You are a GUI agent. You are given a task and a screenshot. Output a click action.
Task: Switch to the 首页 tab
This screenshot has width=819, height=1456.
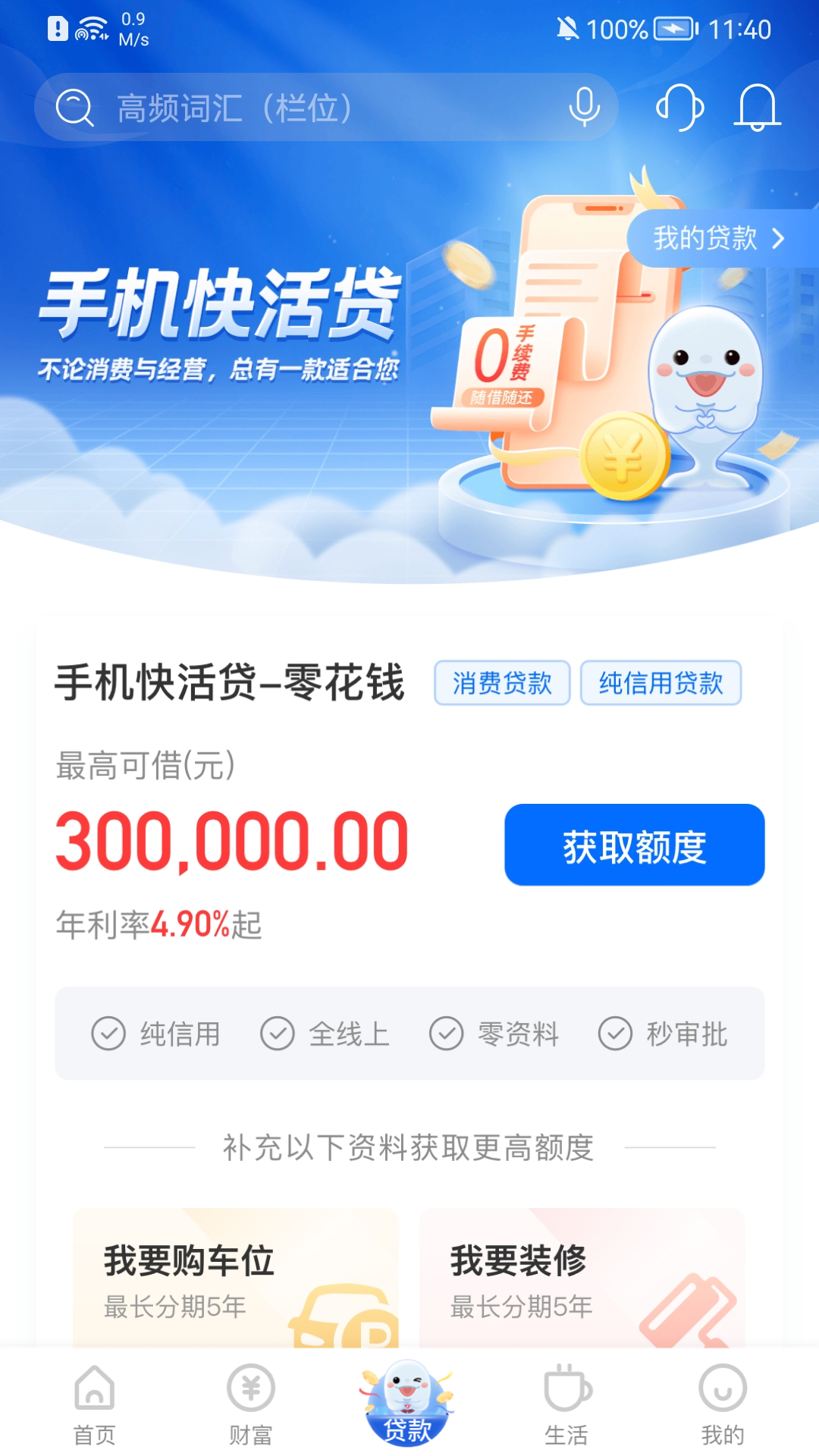[x=95, y=1405]
